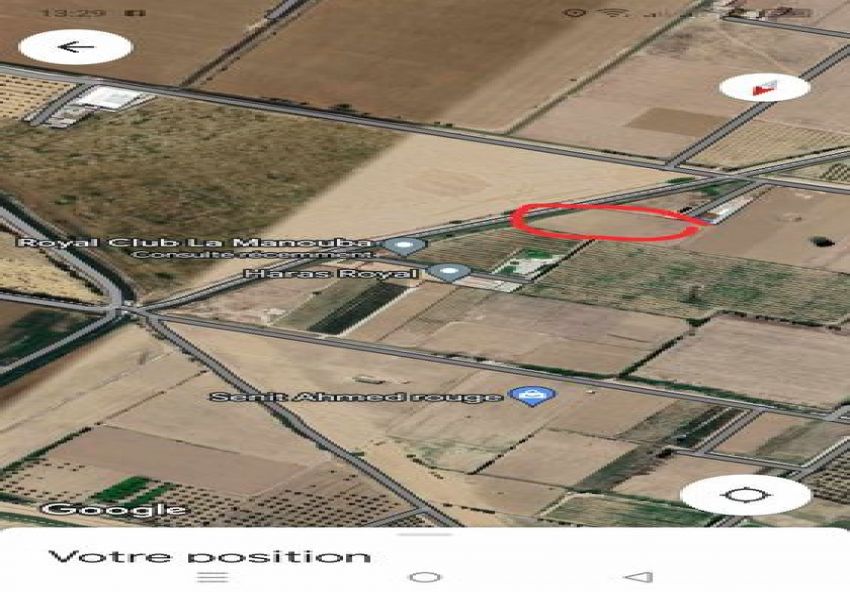Screen dimensions: 850x592
Task: Open Senit Ahmed rouge map marker
Action: pyautogui.click(x=529, y=396)
